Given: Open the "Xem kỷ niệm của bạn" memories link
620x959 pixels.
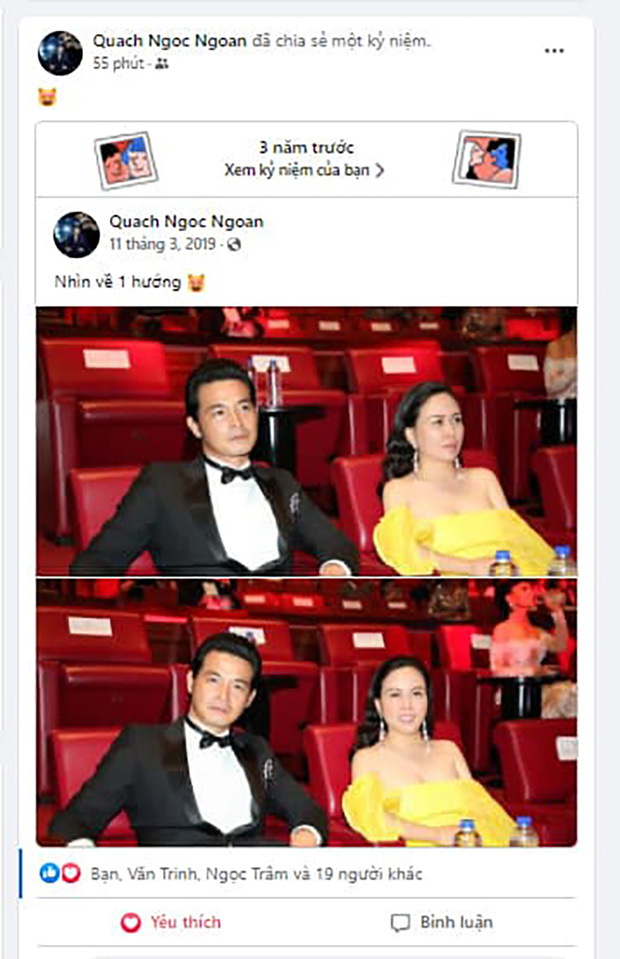Looking at the screenshot, I should coord(304,170).
